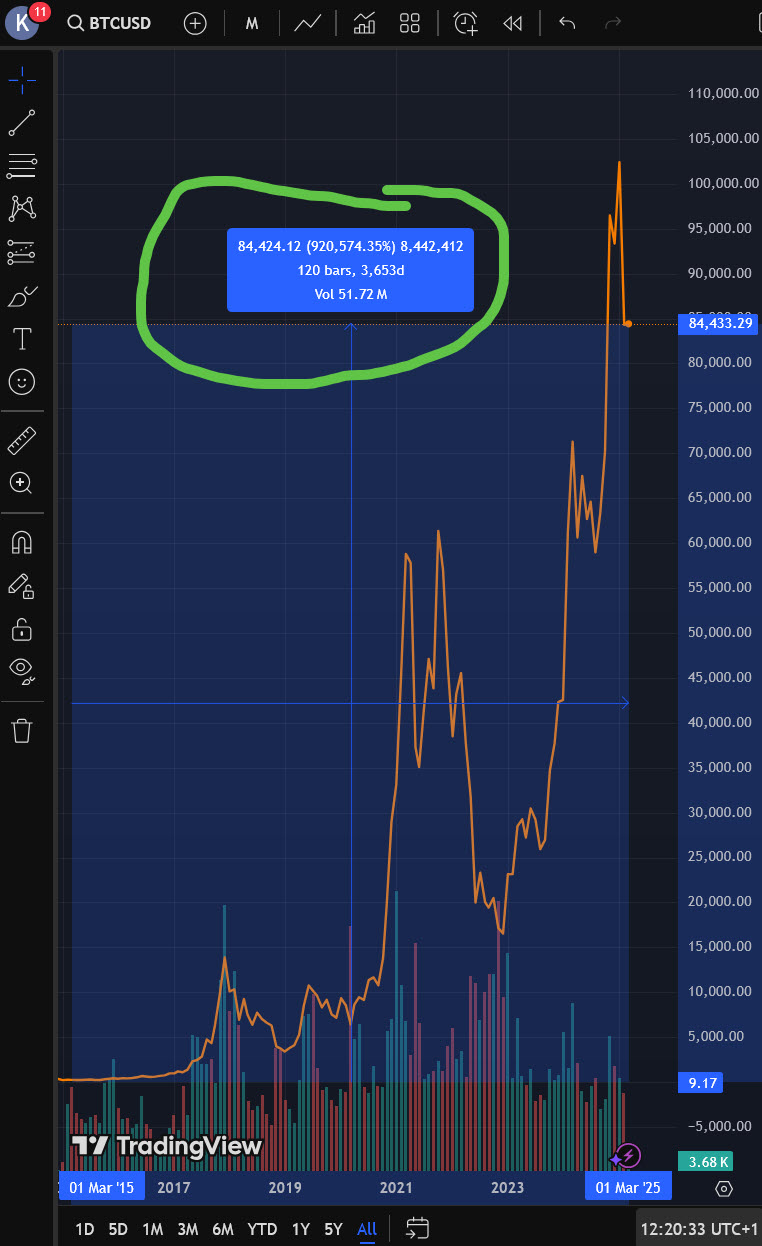Click the measurement info box on the chart
The width and height of the screenshot is (762, 1246).
(x=350, y=270)
